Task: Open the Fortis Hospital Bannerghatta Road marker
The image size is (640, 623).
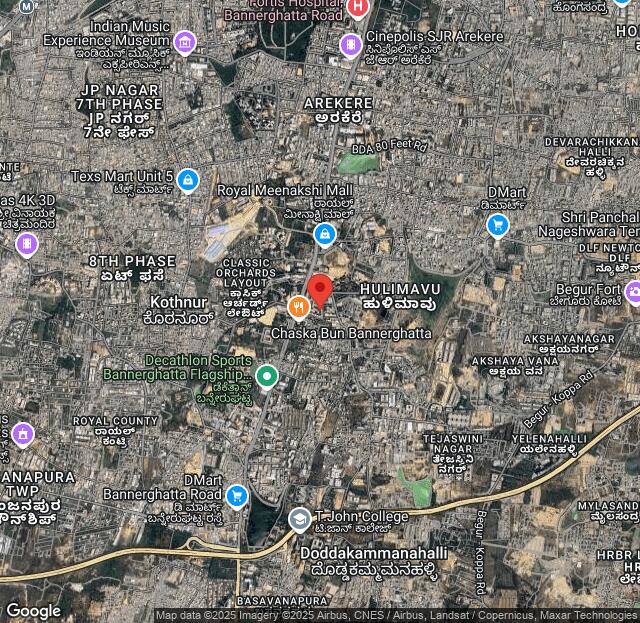Action: point(358,9)
